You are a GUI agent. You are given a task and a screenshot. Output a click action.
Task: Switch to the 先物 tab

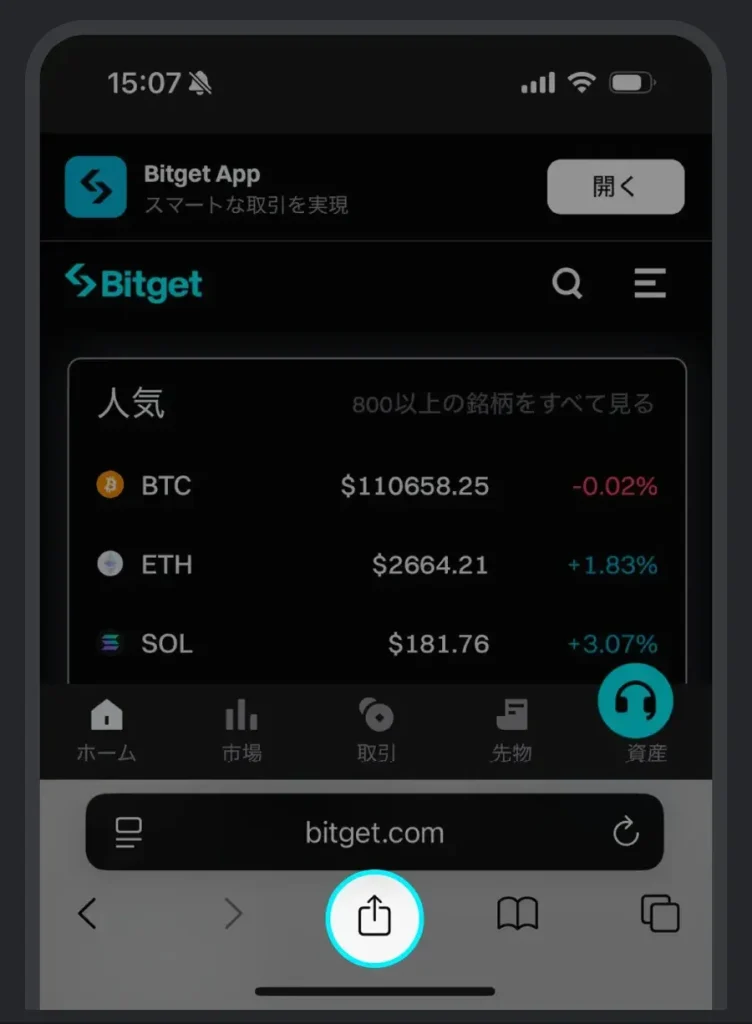point(511,731)
